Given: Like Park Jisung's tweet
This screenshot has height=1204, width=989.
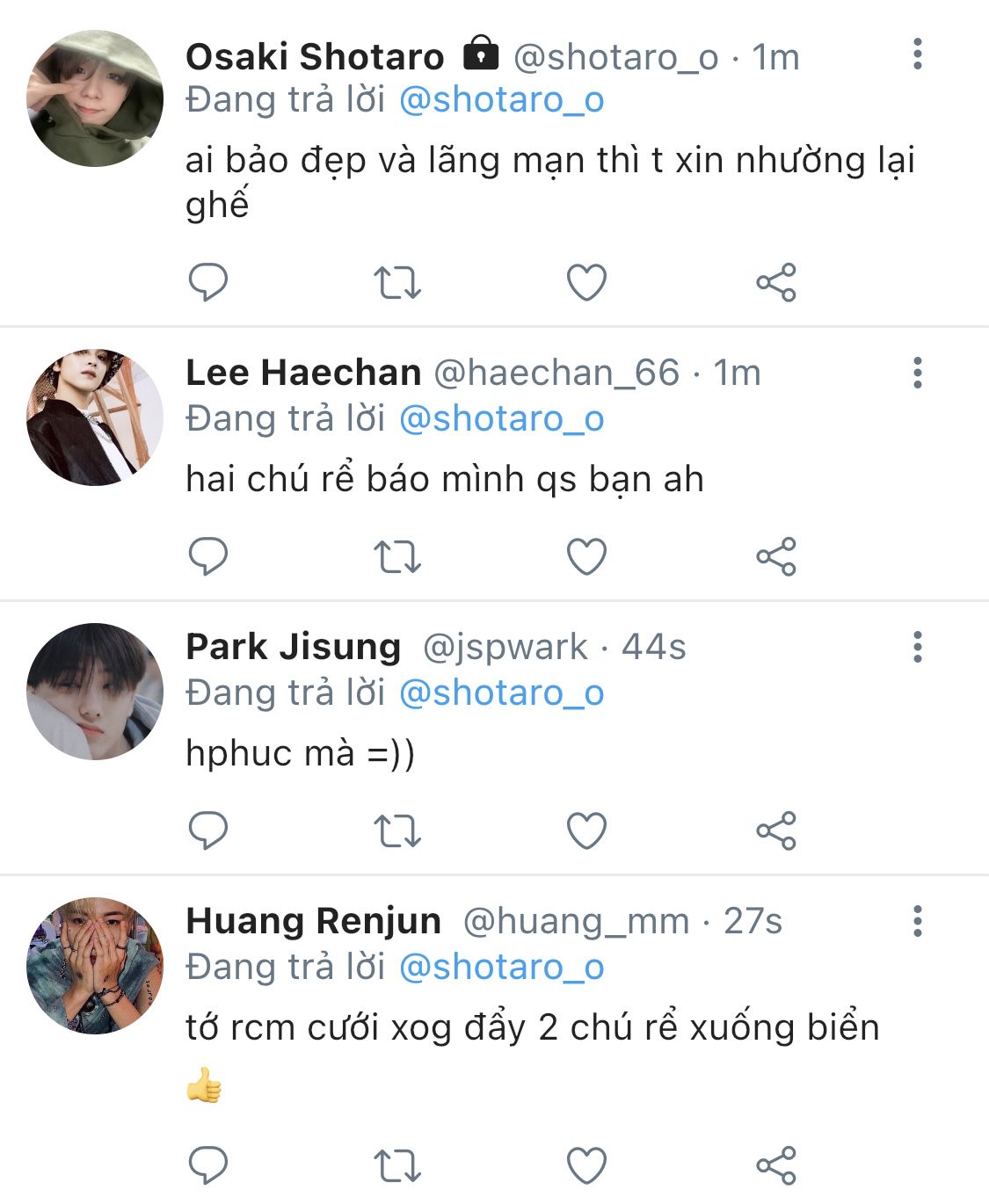Looking at the screenshot, I should (586, 831).
